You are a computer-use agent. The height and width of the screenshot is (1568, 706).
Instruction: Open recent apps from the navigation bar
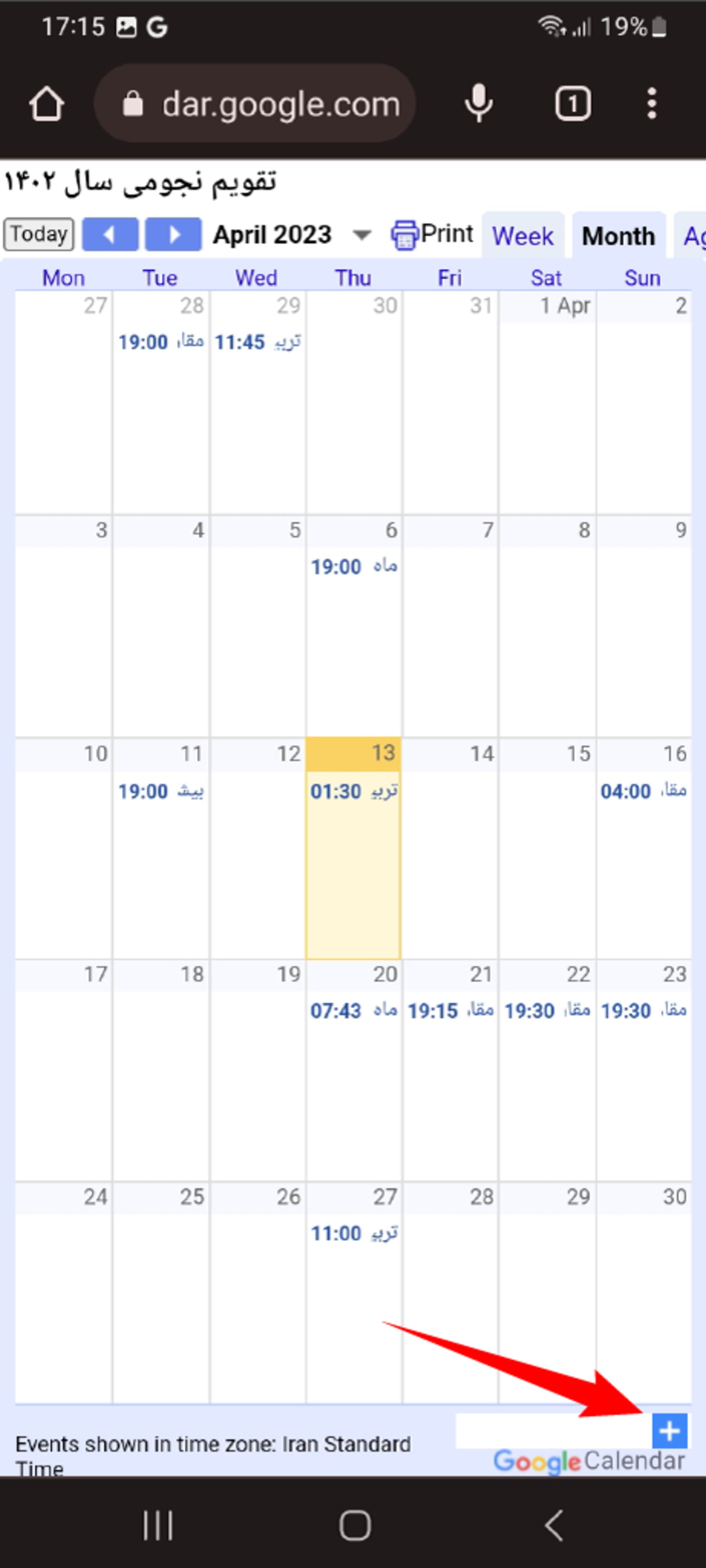pos(158,1525)
